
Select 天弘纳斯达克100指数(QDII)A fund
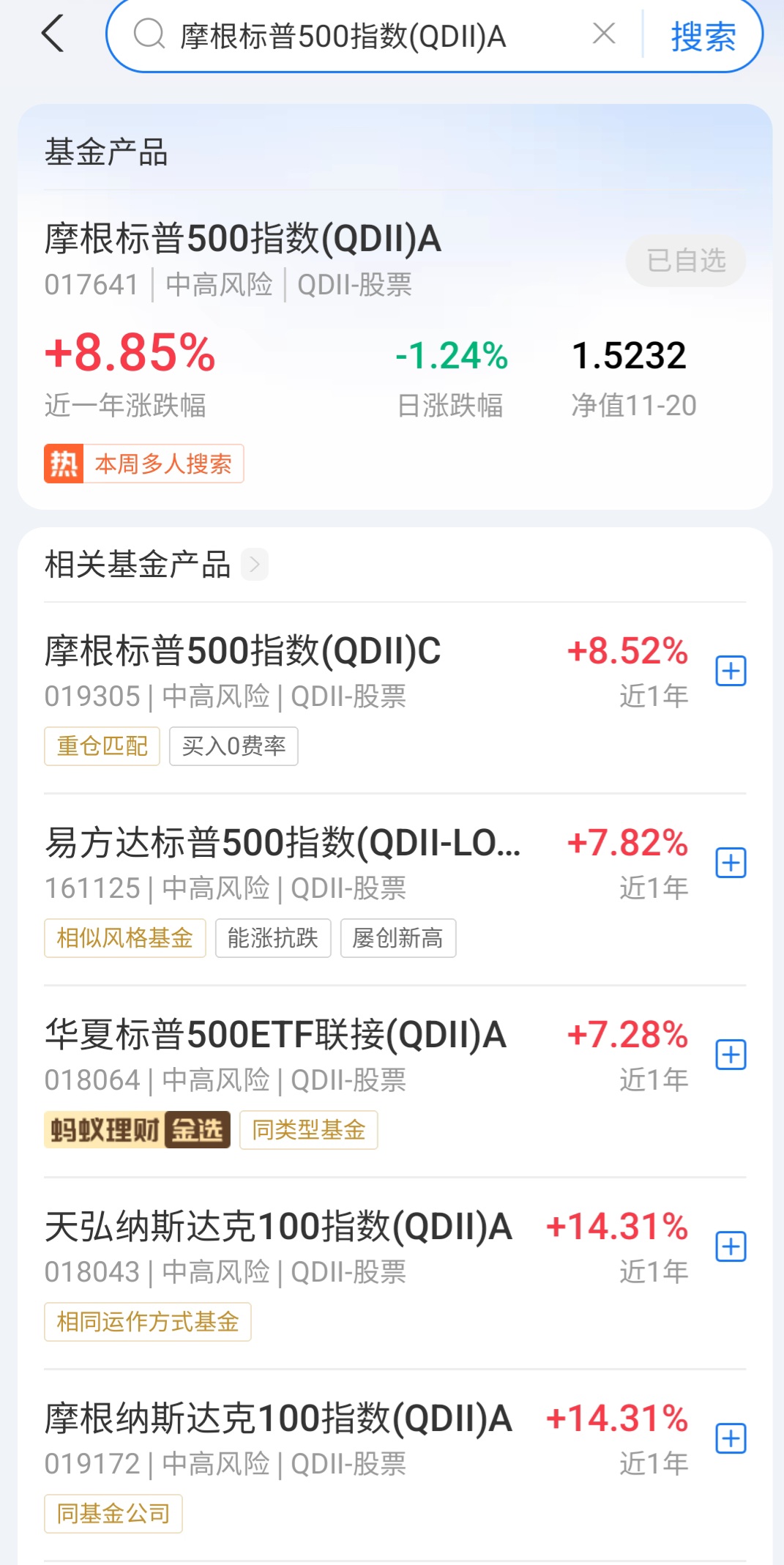278,1227
